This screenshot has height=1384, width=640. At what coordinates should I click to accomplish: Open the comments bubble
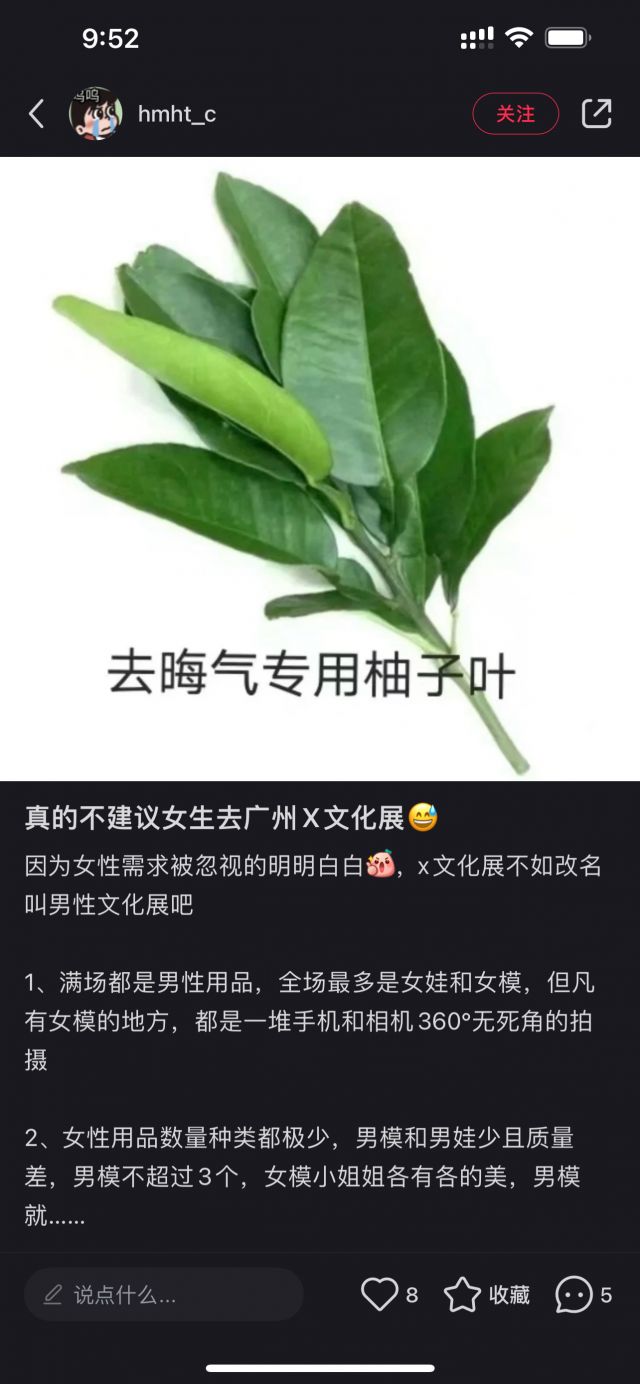pyautogui.click(x=574, y=1295)
